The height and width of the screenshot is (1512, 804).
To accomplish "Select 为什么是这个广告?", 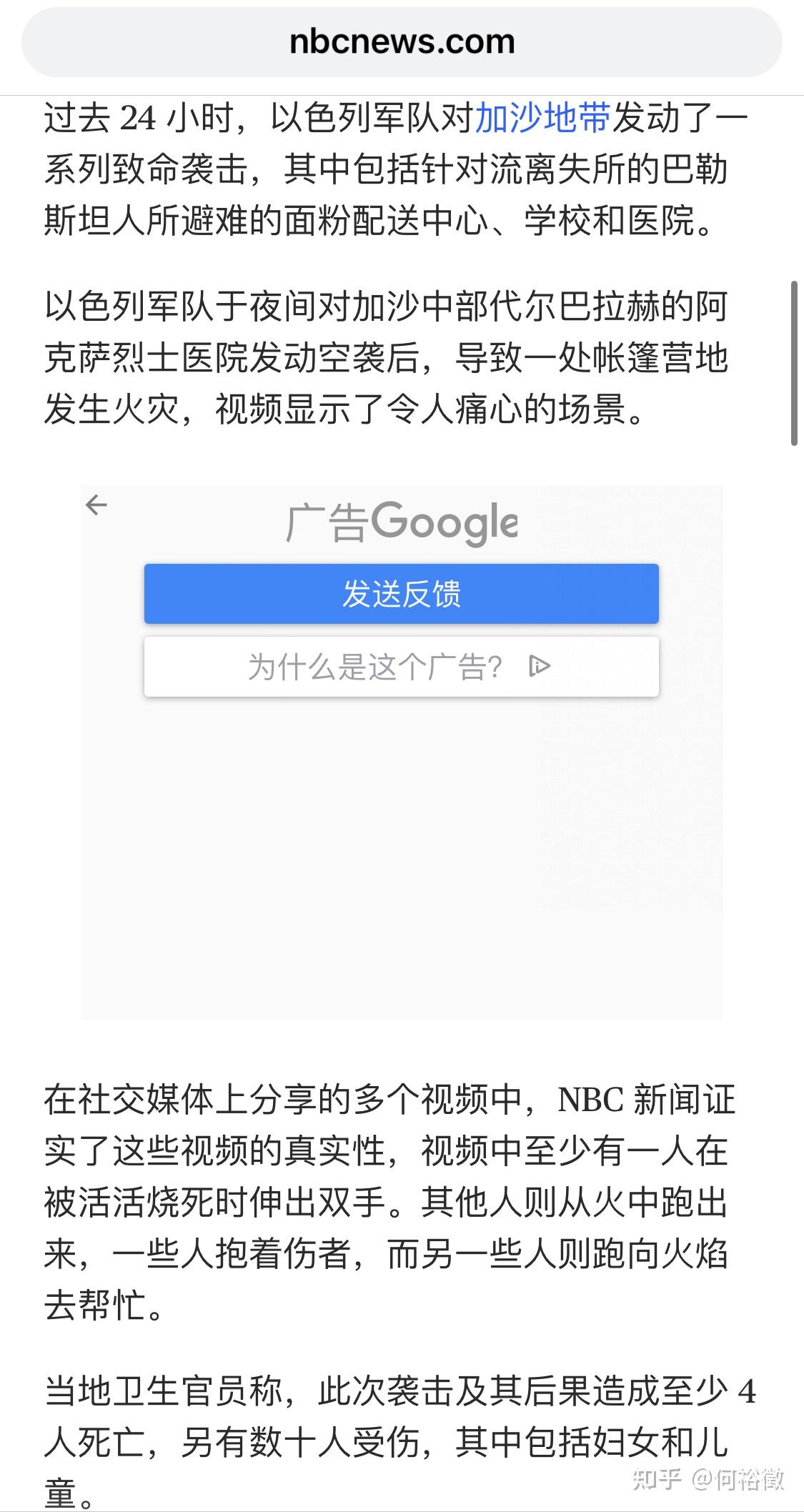I will (x=402, y=667).
